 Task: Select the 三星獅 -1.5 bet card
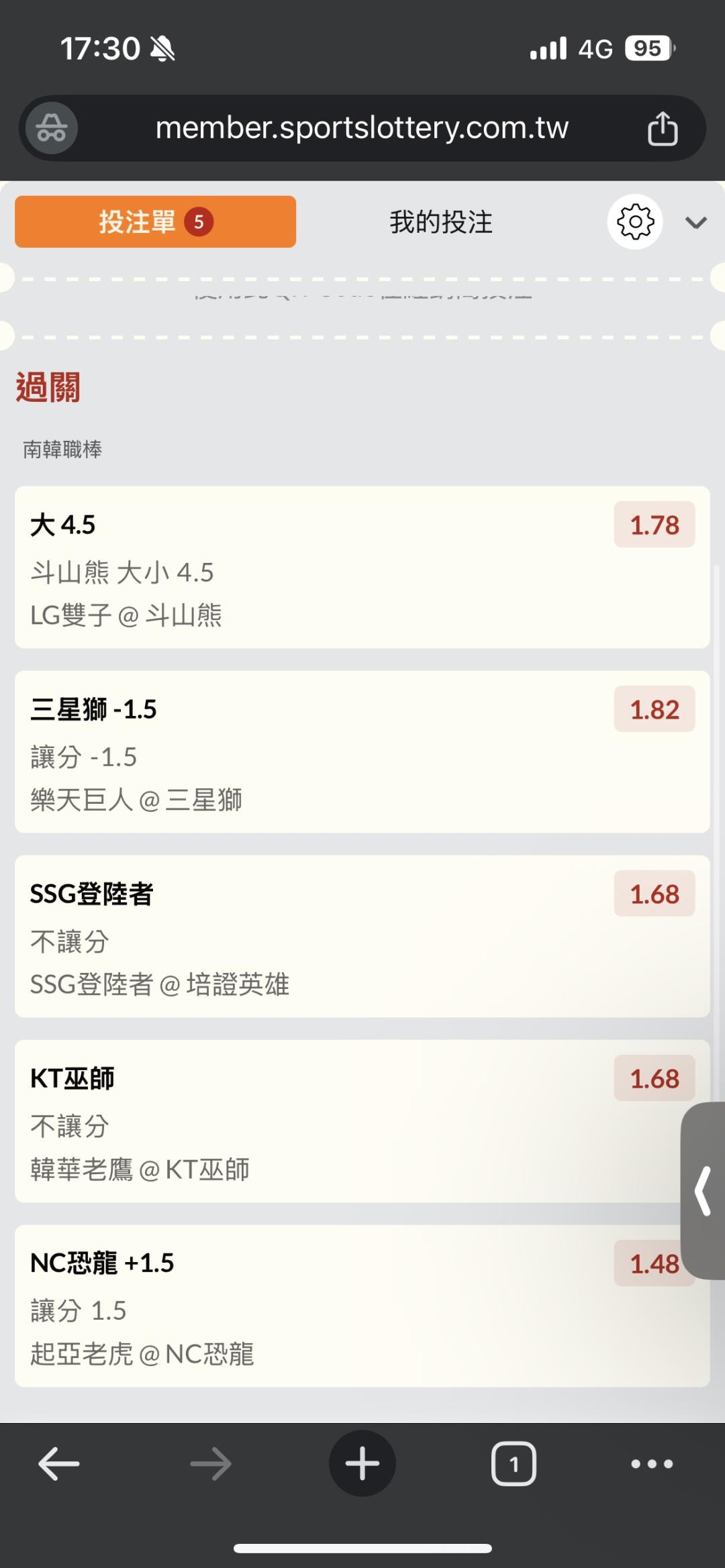(x=362, y=751)
